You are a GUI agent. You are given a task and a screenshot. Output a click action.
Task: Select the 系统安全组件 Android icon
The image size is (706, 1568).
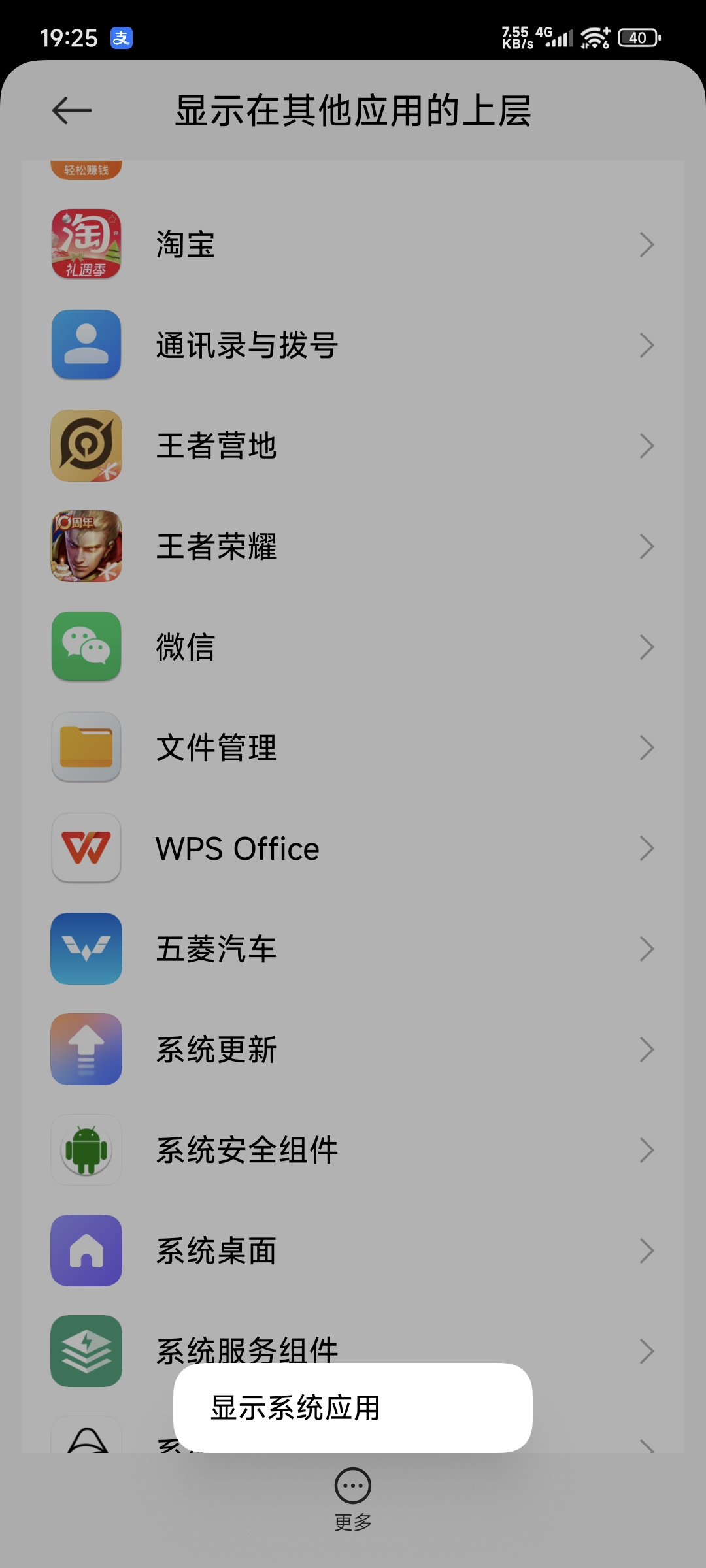86,1150
